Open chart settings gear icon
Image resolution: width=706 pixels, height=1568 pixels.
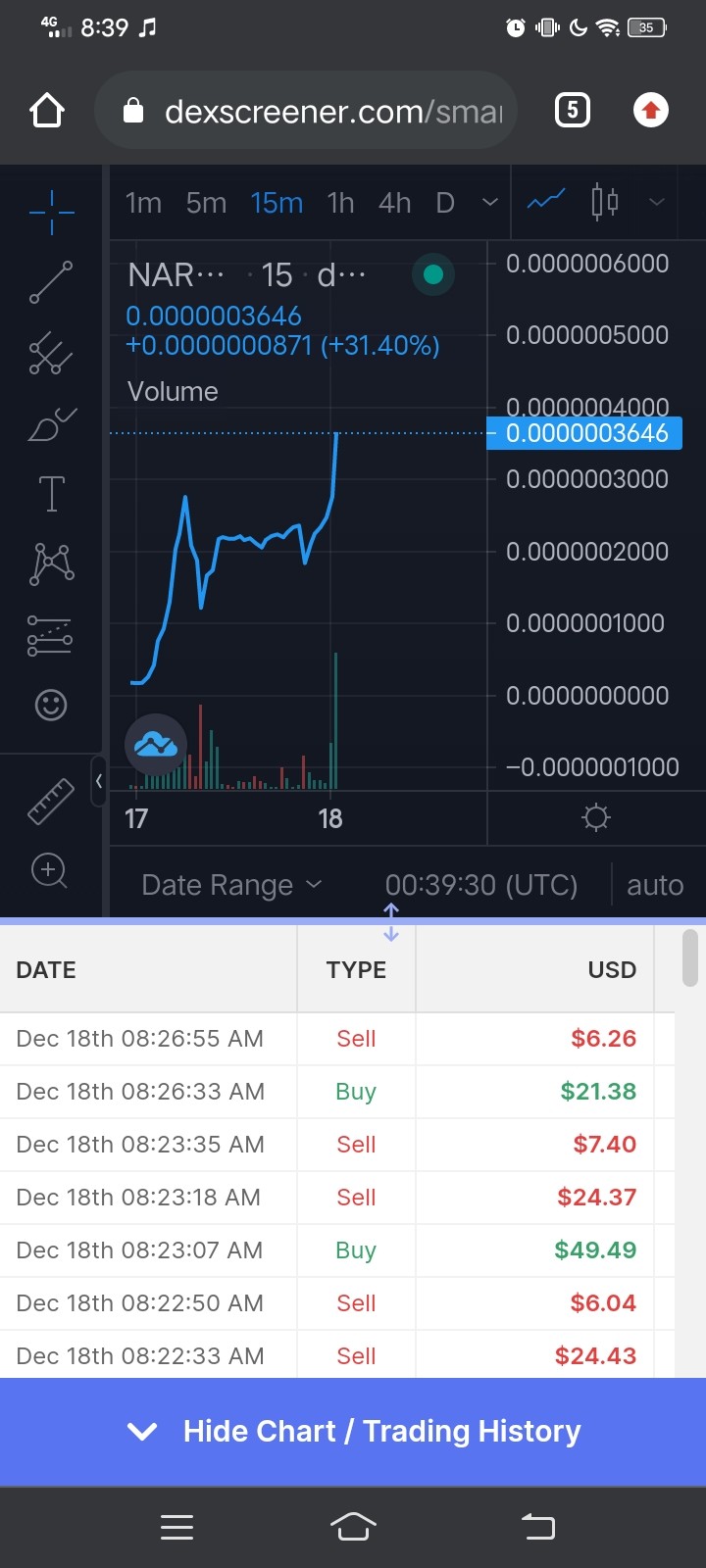click(x=596, y=817)
